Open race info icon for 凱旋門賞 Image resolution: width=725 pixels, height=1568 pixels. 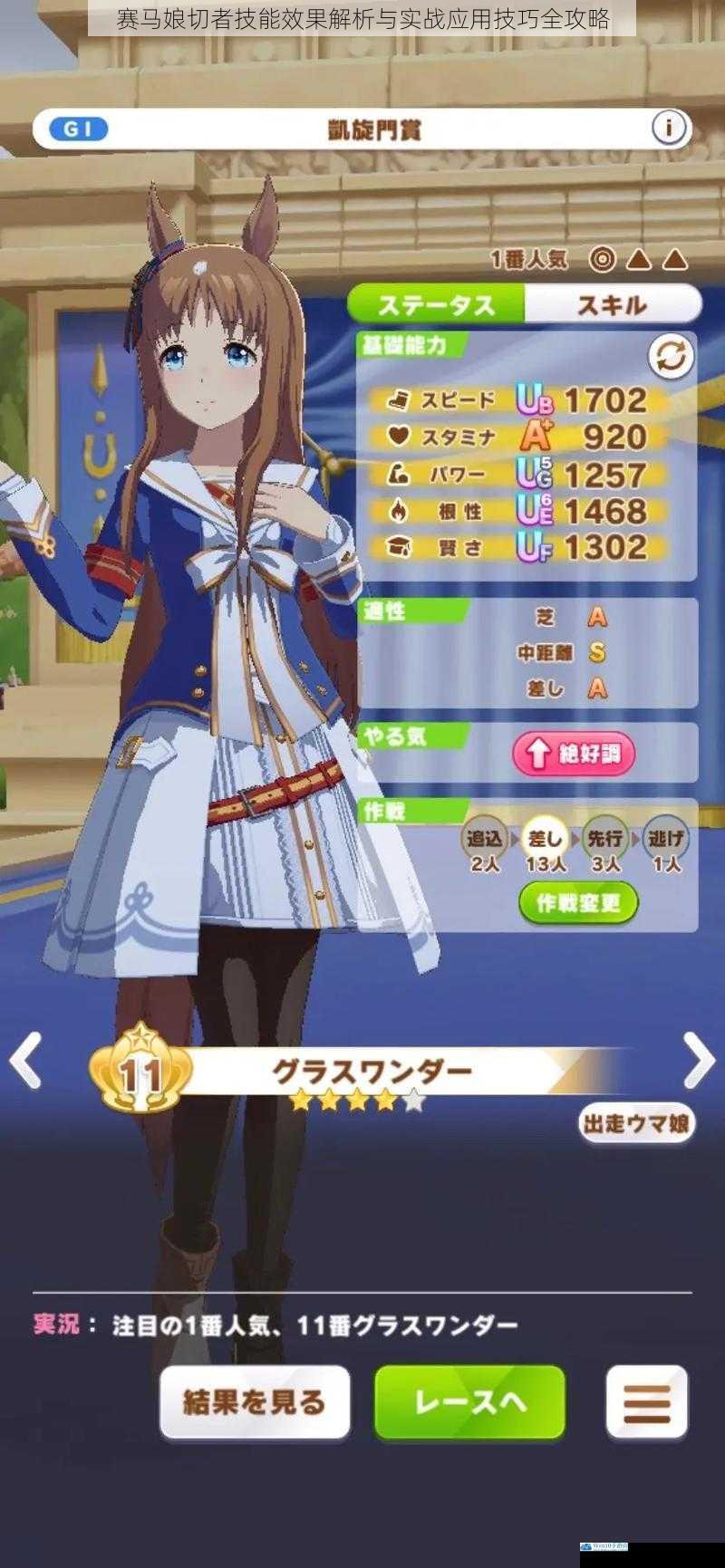[669, 128]
